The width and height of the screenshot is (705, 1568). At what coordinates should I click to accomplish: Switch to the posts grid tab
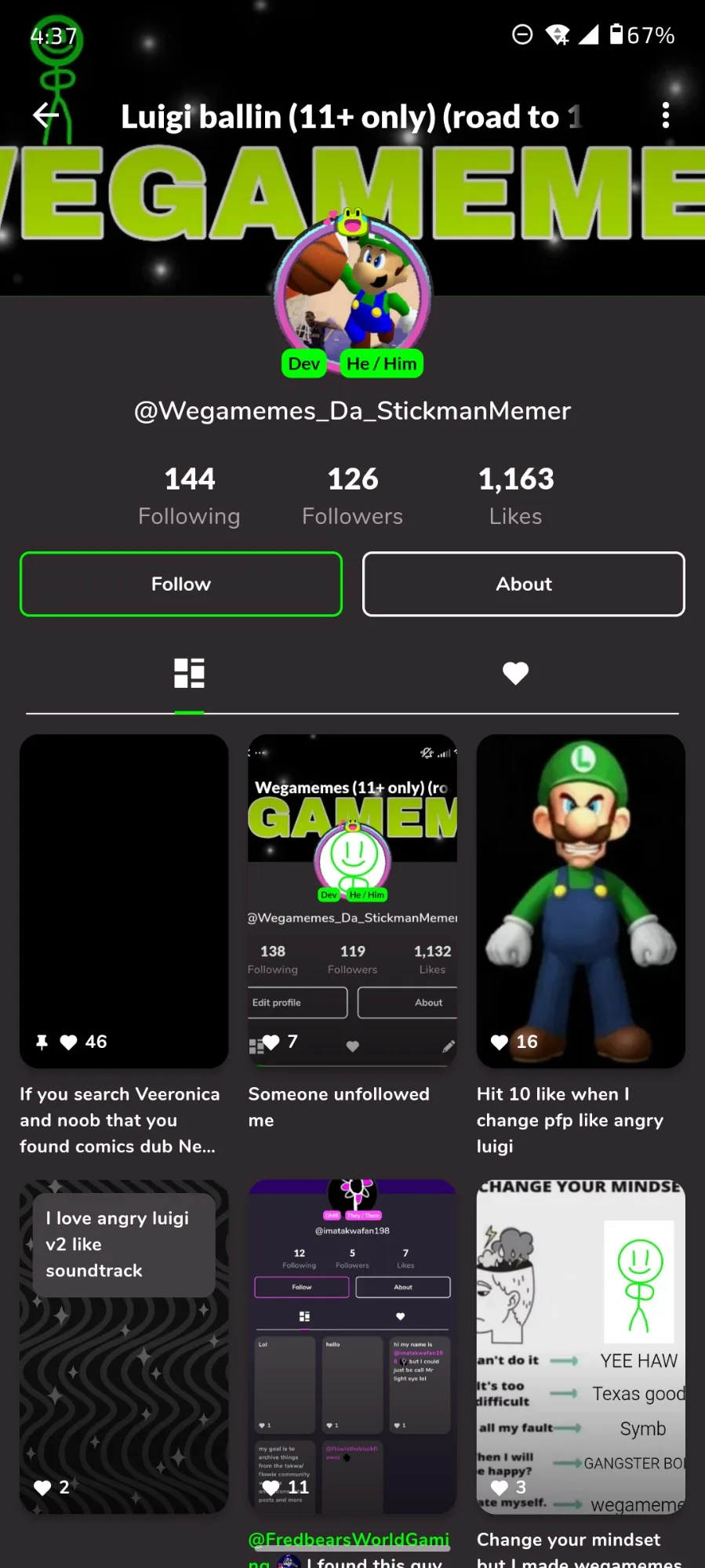point(189,673)
